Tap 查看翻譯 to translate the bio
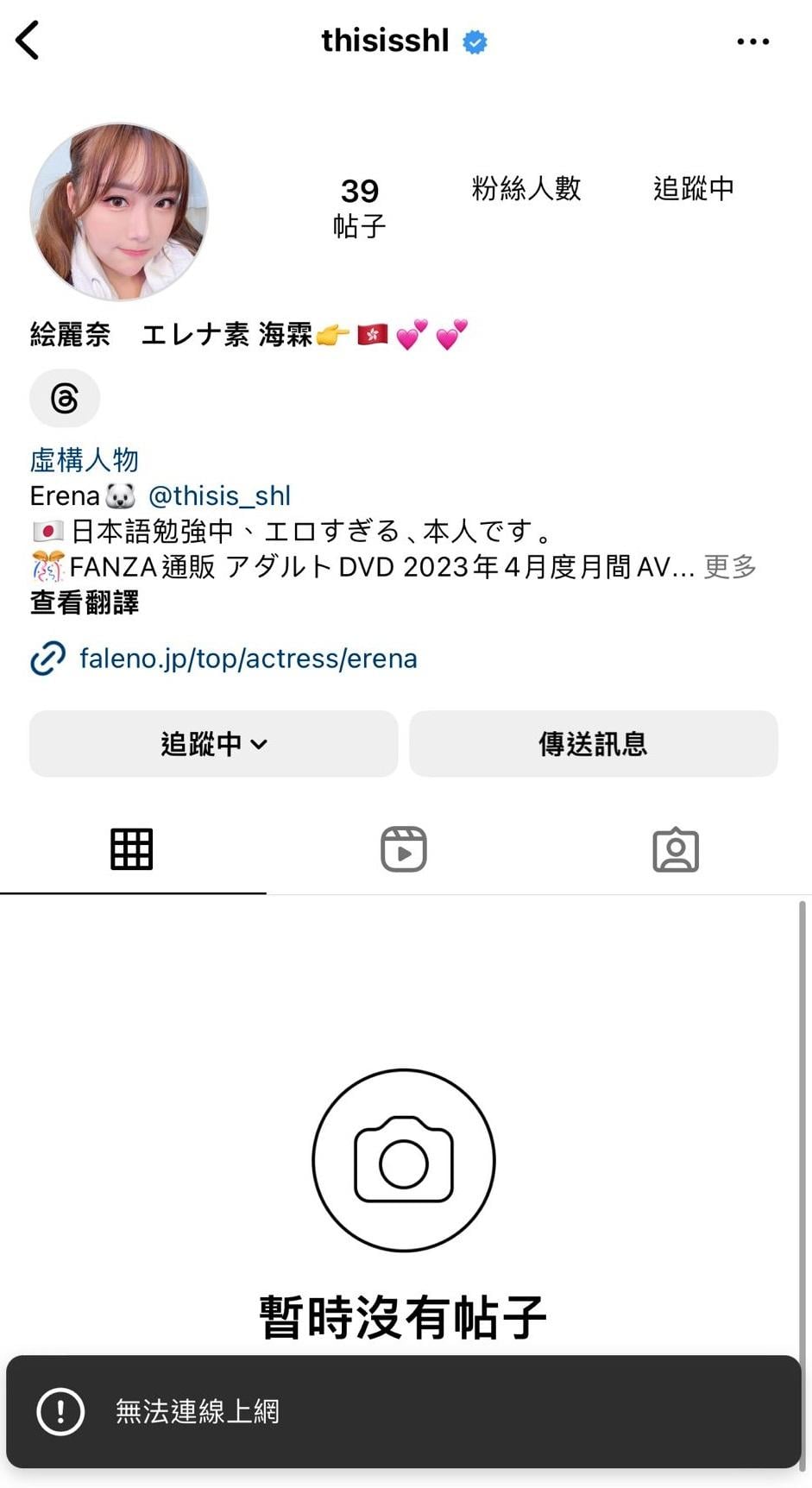Viewport: 812px width, 1488px height. [x=85, y=602]
